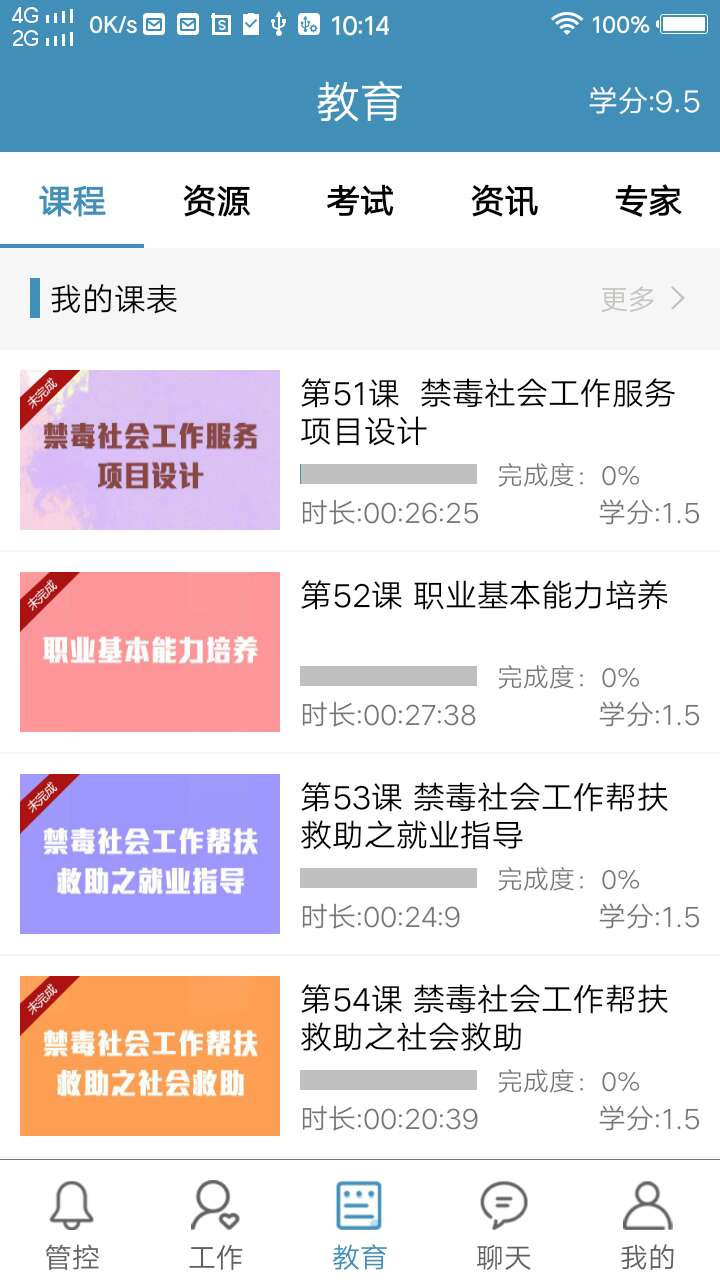Open 聊天 using the chat bubble icon
This screenshot has height=1280, width=720.
[x=503, y=1207]
